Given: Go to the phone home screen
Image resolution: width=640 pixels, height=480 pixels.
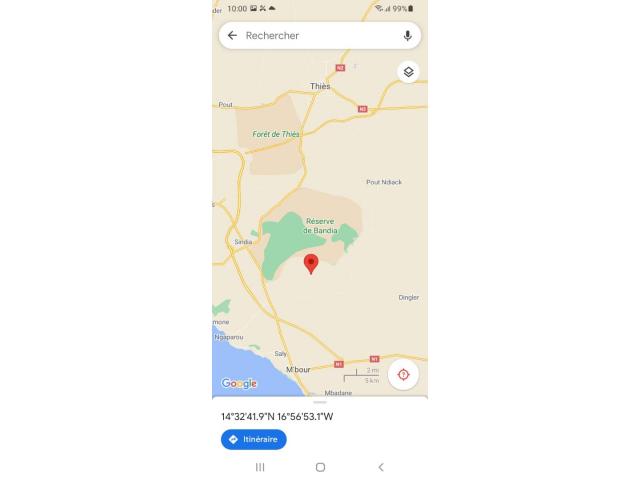Looking at the screenshot, I should point(320,467).
